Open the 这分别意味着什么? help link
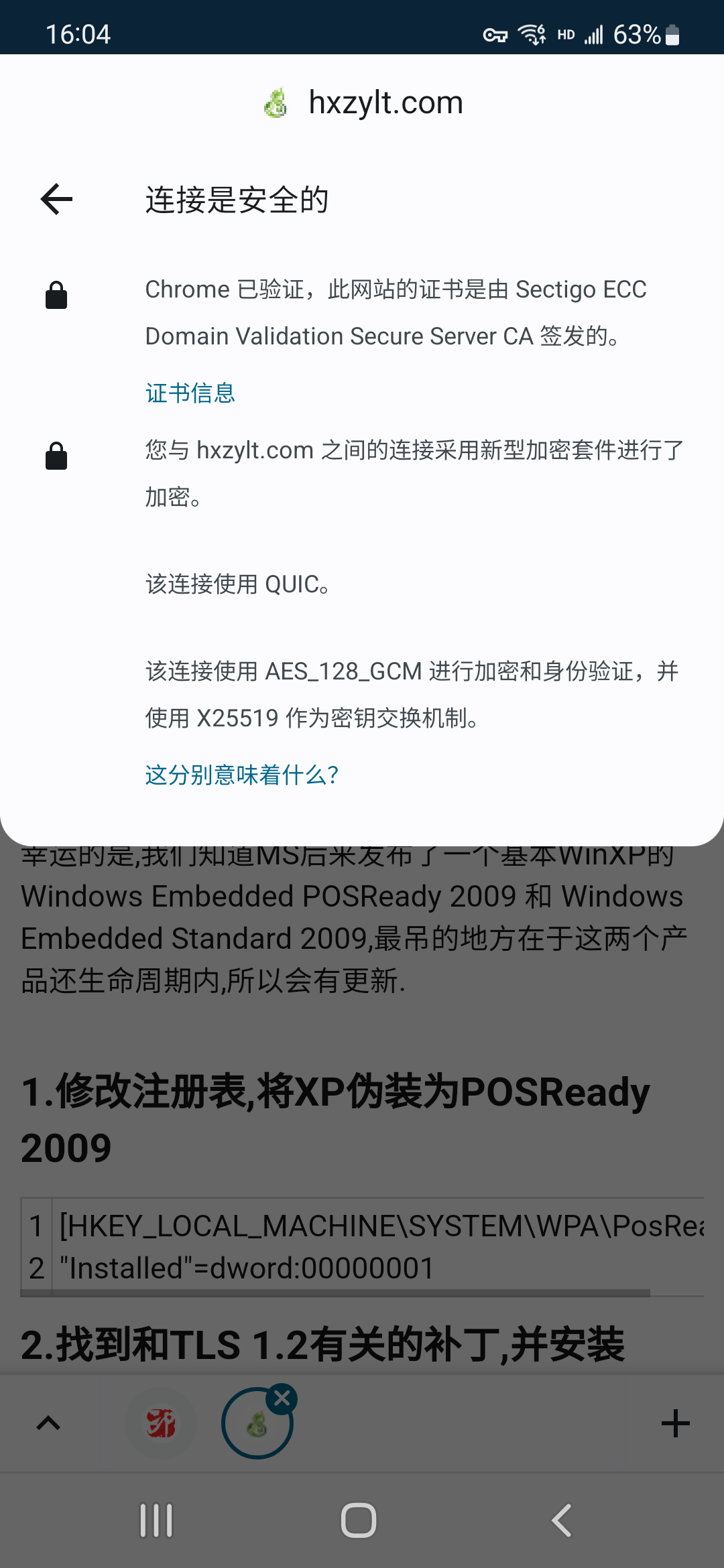The width and height of the screenshot is (724, 1568). [242, 775]
